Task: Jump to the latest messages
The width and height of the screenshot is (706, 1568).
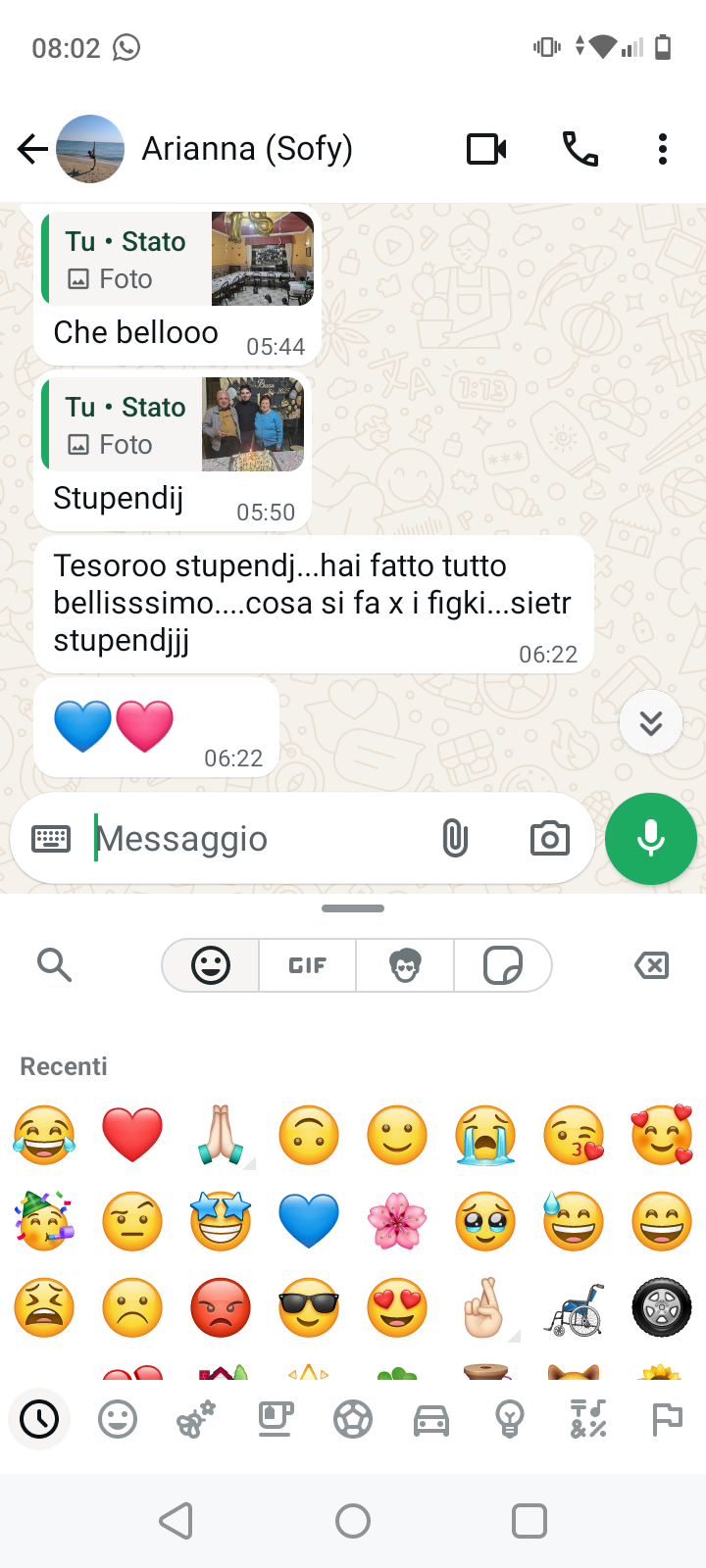Action: pos(651,723)
